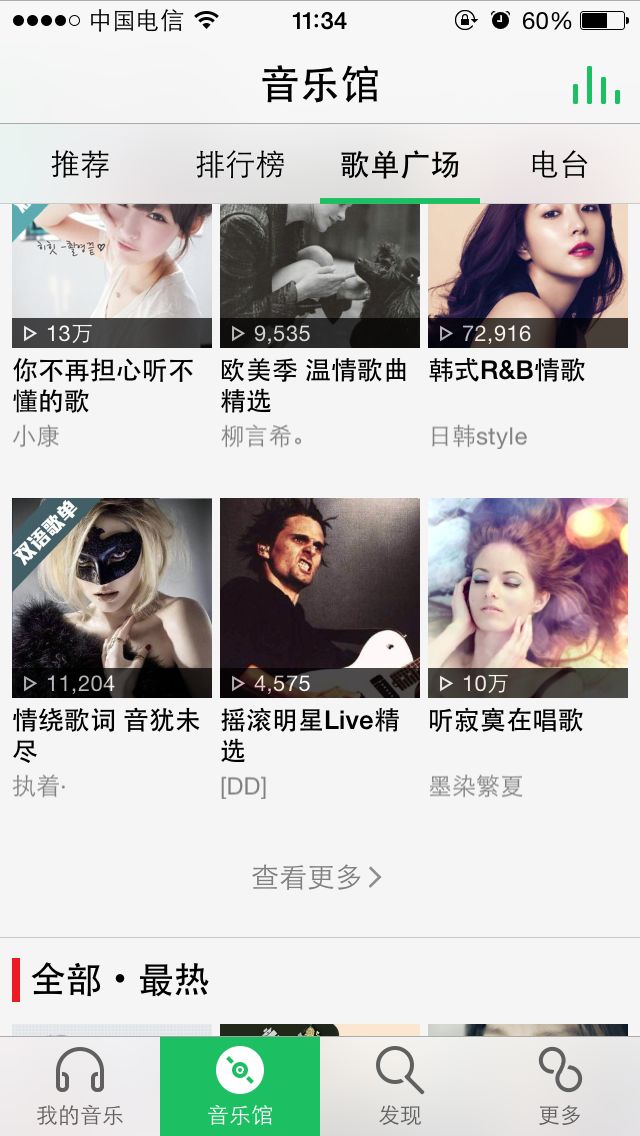Open the 发现 discover tab
The height and width of the screenshot is (1136, 640).
tap(400, 1086)
